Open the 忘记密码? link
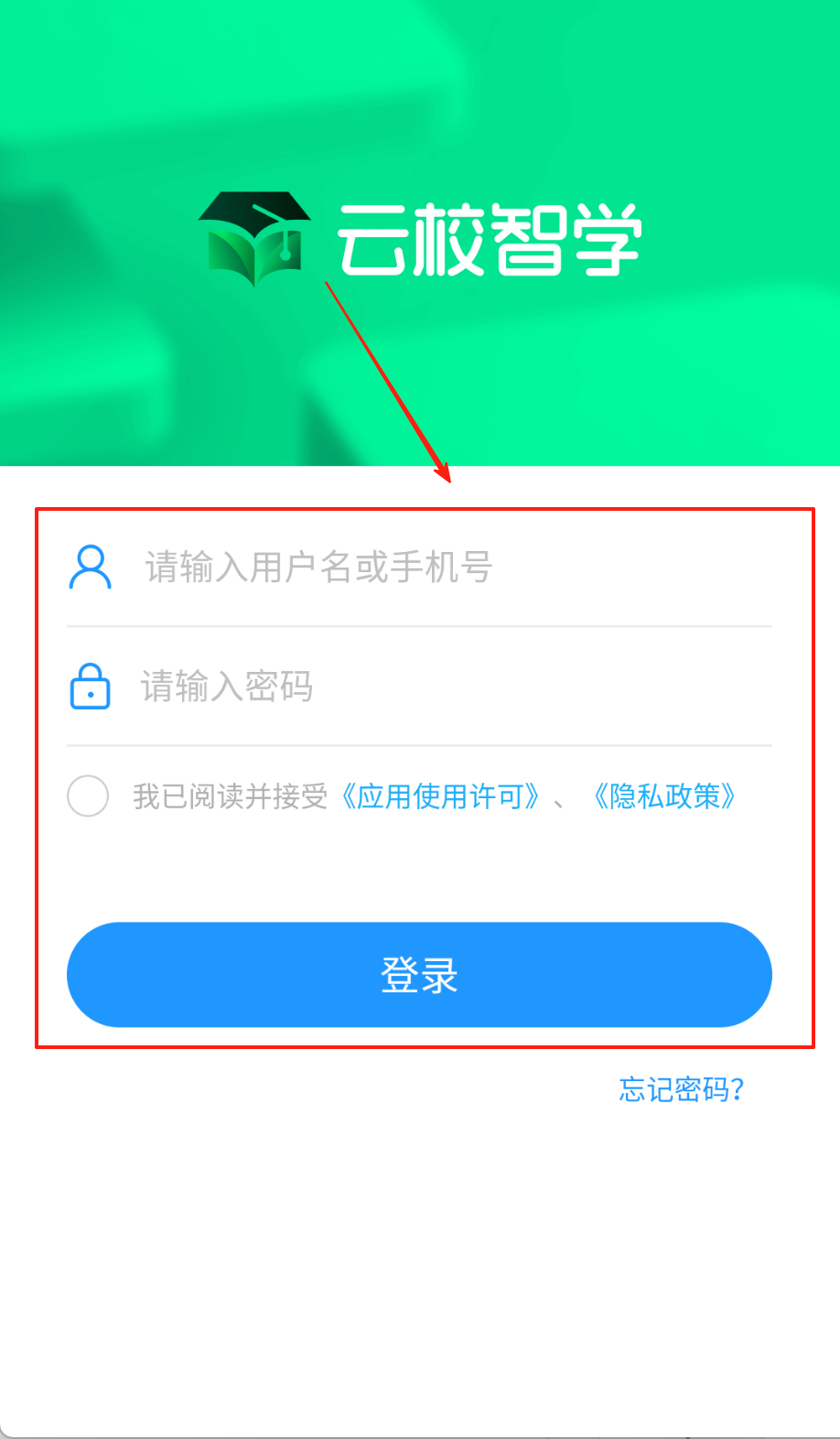Screen dimensions: 840x1439 681,1089
